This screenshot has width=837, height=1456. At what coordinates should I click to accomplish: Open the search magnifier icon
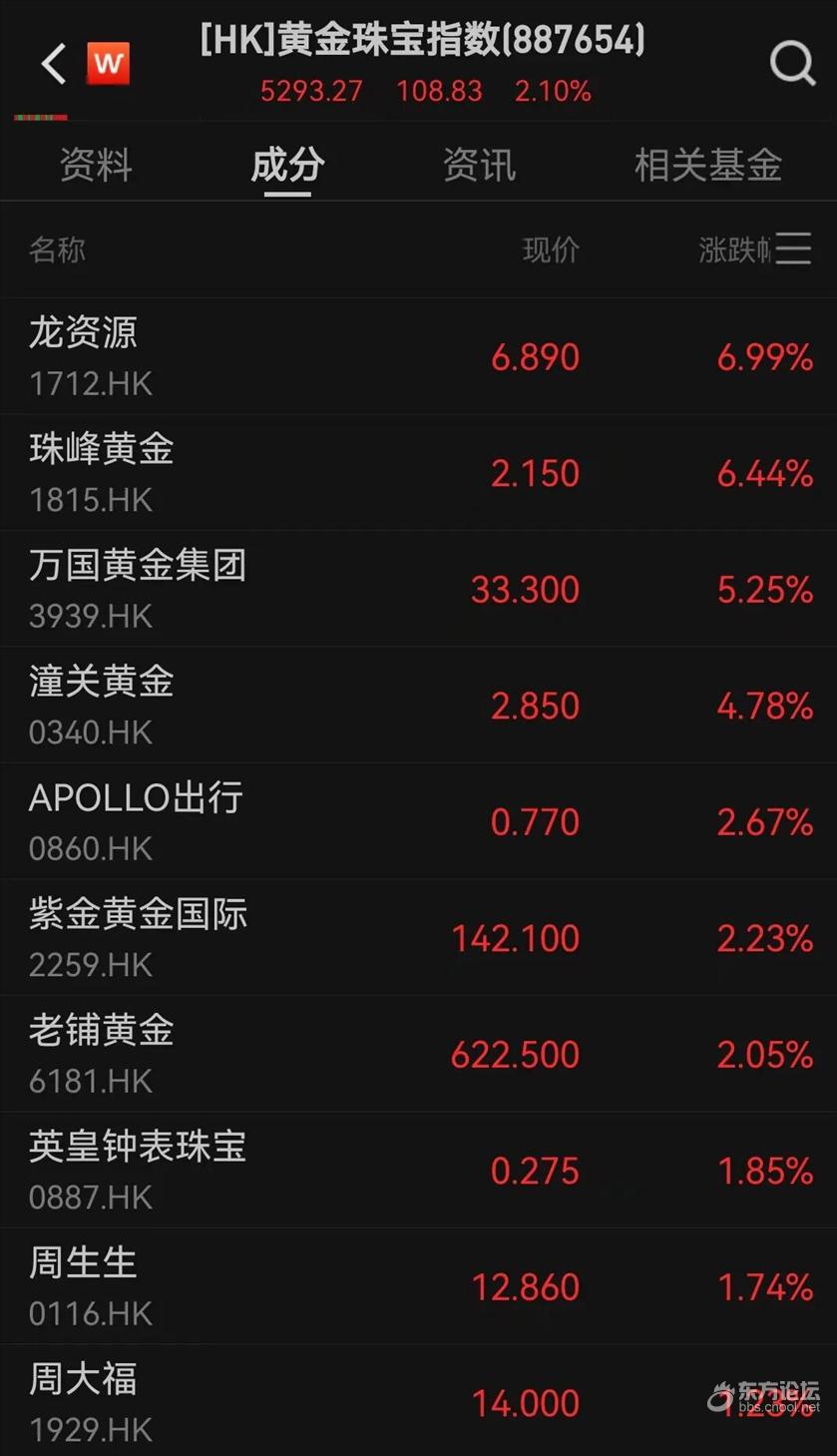[792, 64]
